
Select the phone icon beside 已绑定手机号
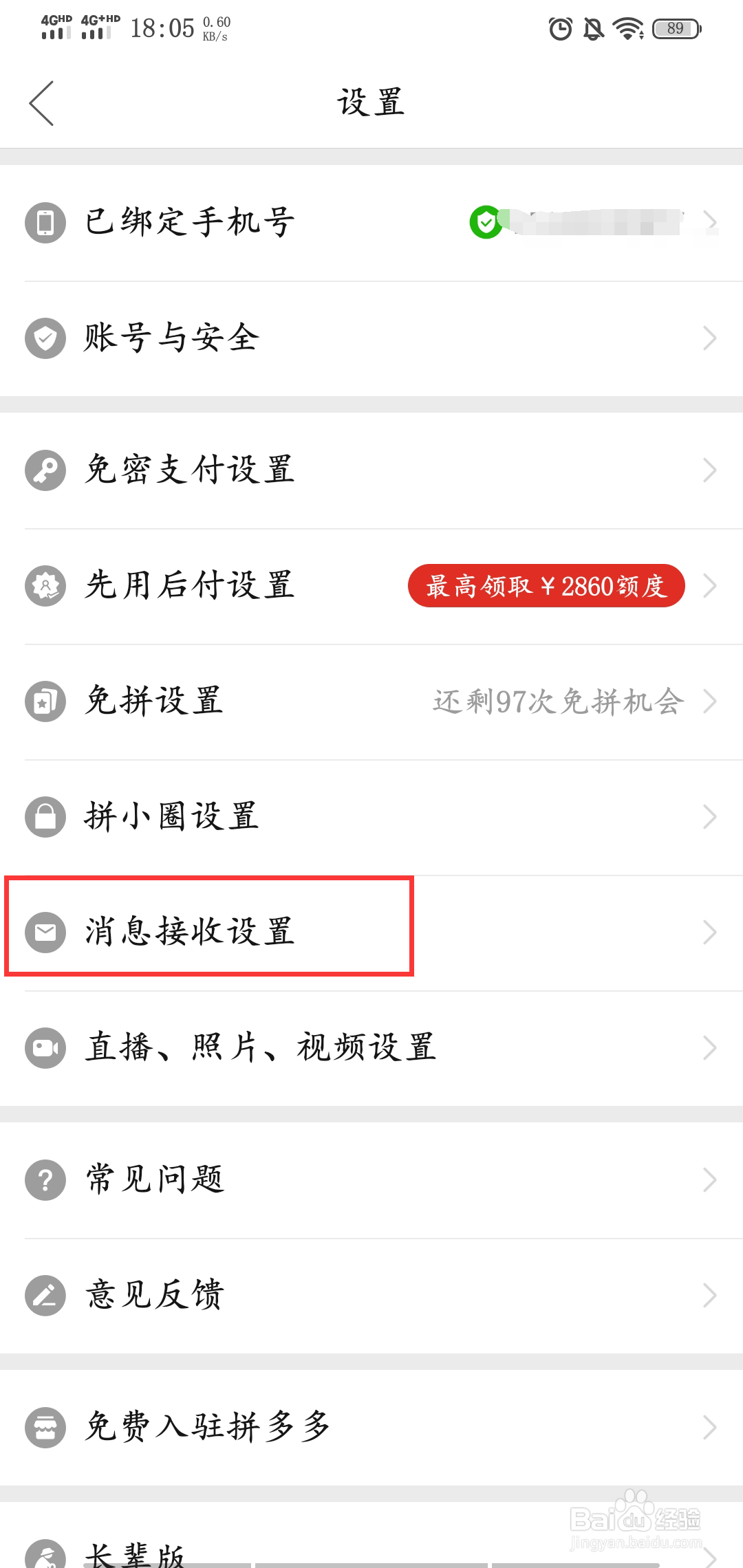coord(44,221)
